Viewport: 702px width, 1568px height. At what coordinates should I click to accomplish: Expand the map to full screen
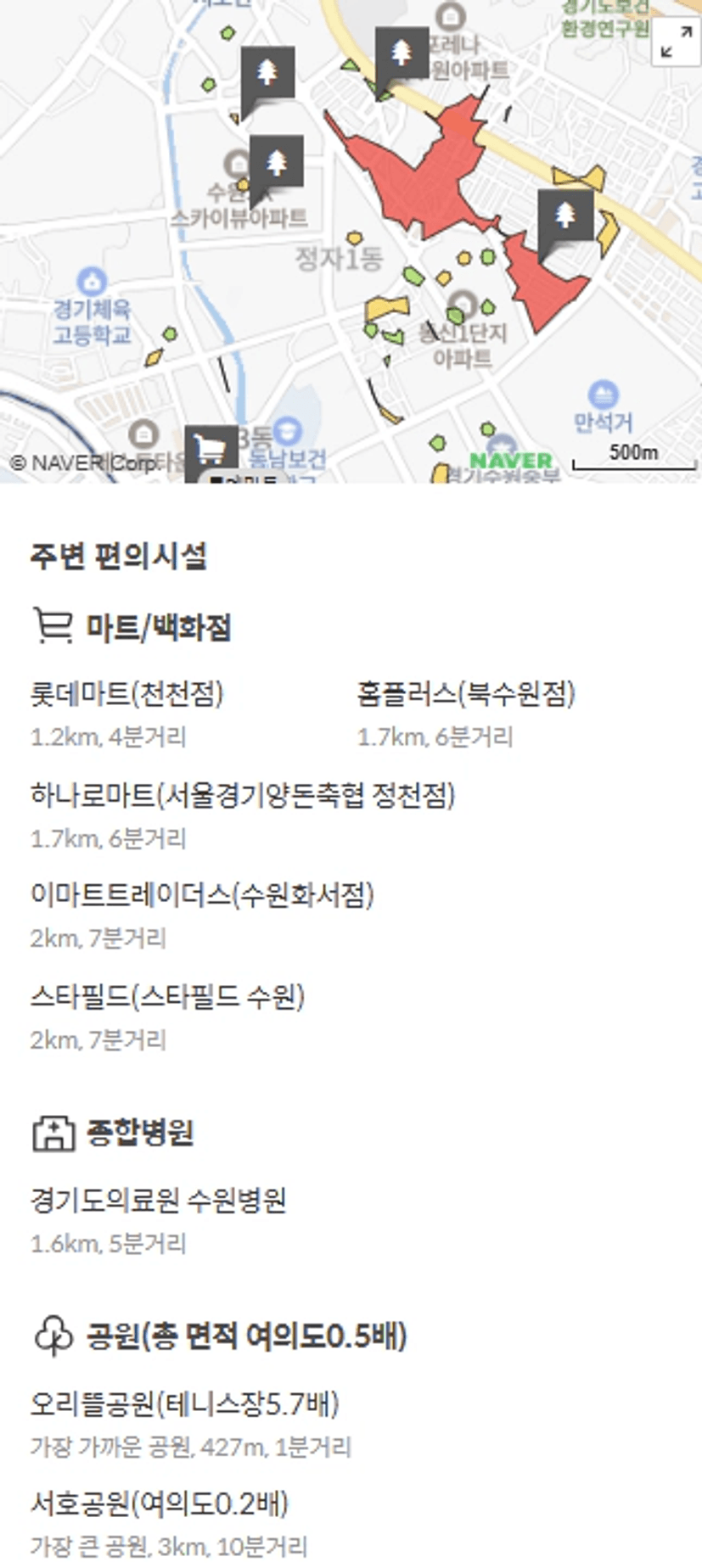[676, 42]
